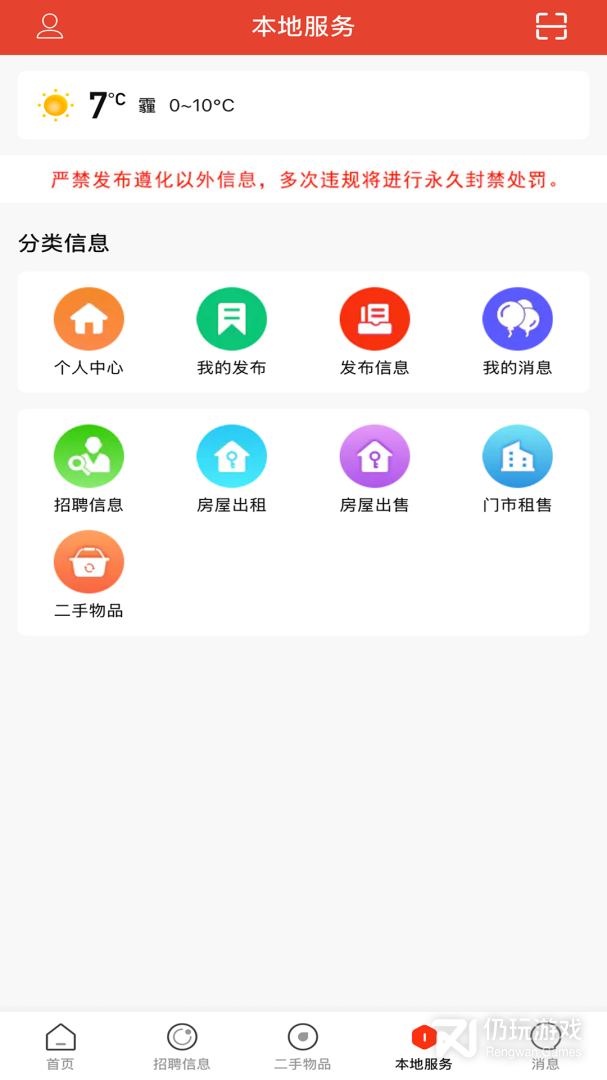View 我的发布 my posts
The height and width of the screenshot is (1080, 607).
(231, 331)
